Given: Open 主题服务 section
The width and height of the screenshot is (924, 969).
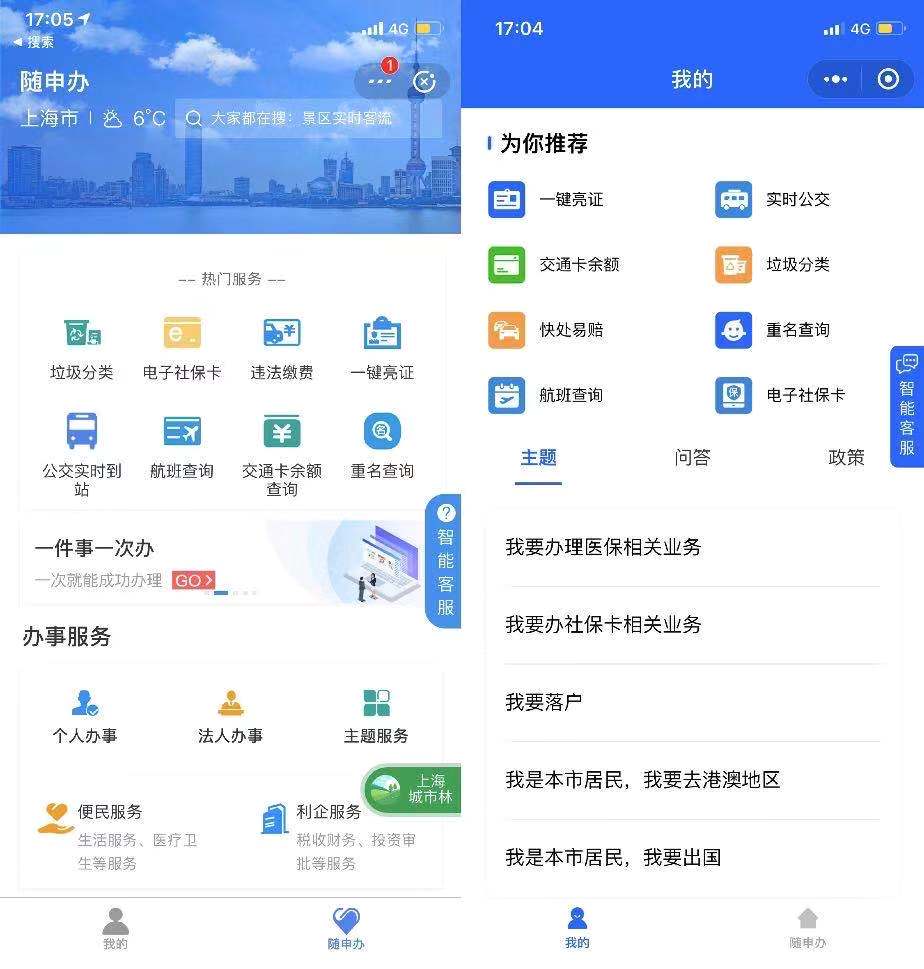Looking at the screenshot, I should click(376, 717).
